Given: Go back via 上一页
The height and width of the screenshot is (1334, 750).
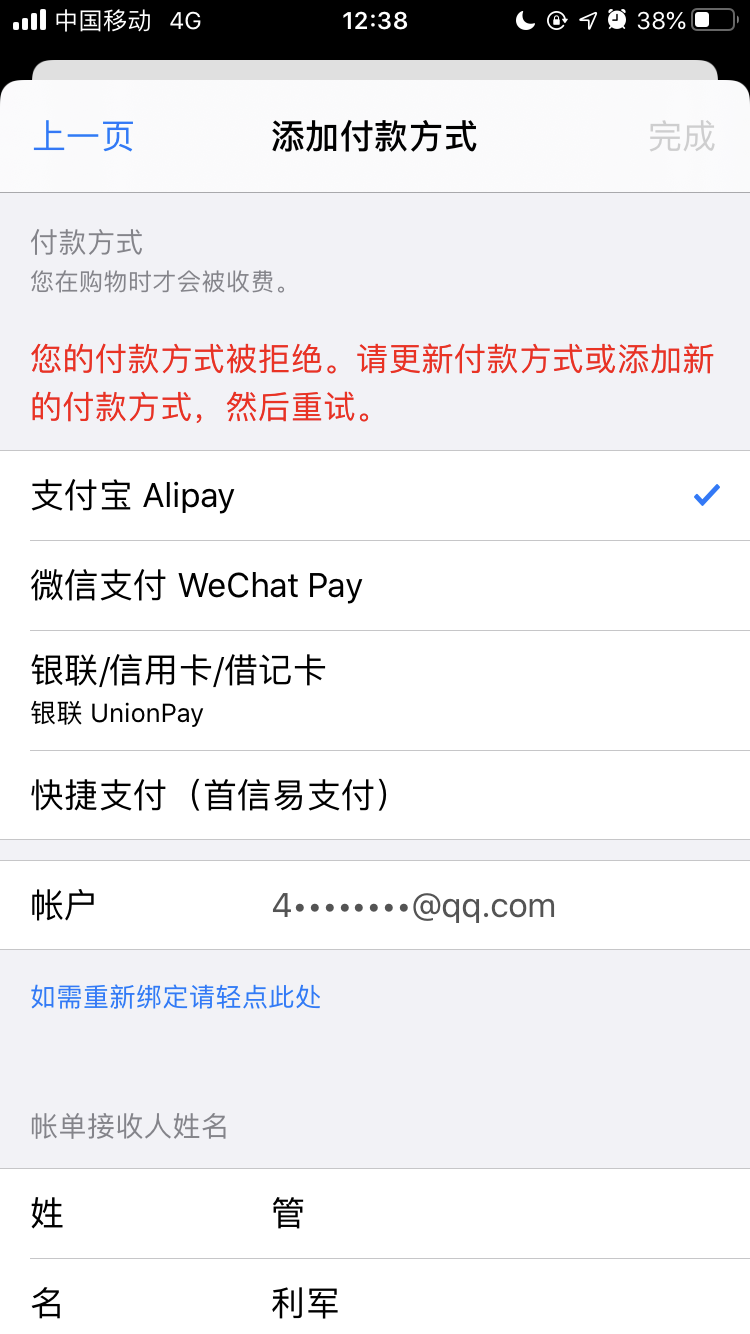Looking at the screenshot, I should click(83, 137).
